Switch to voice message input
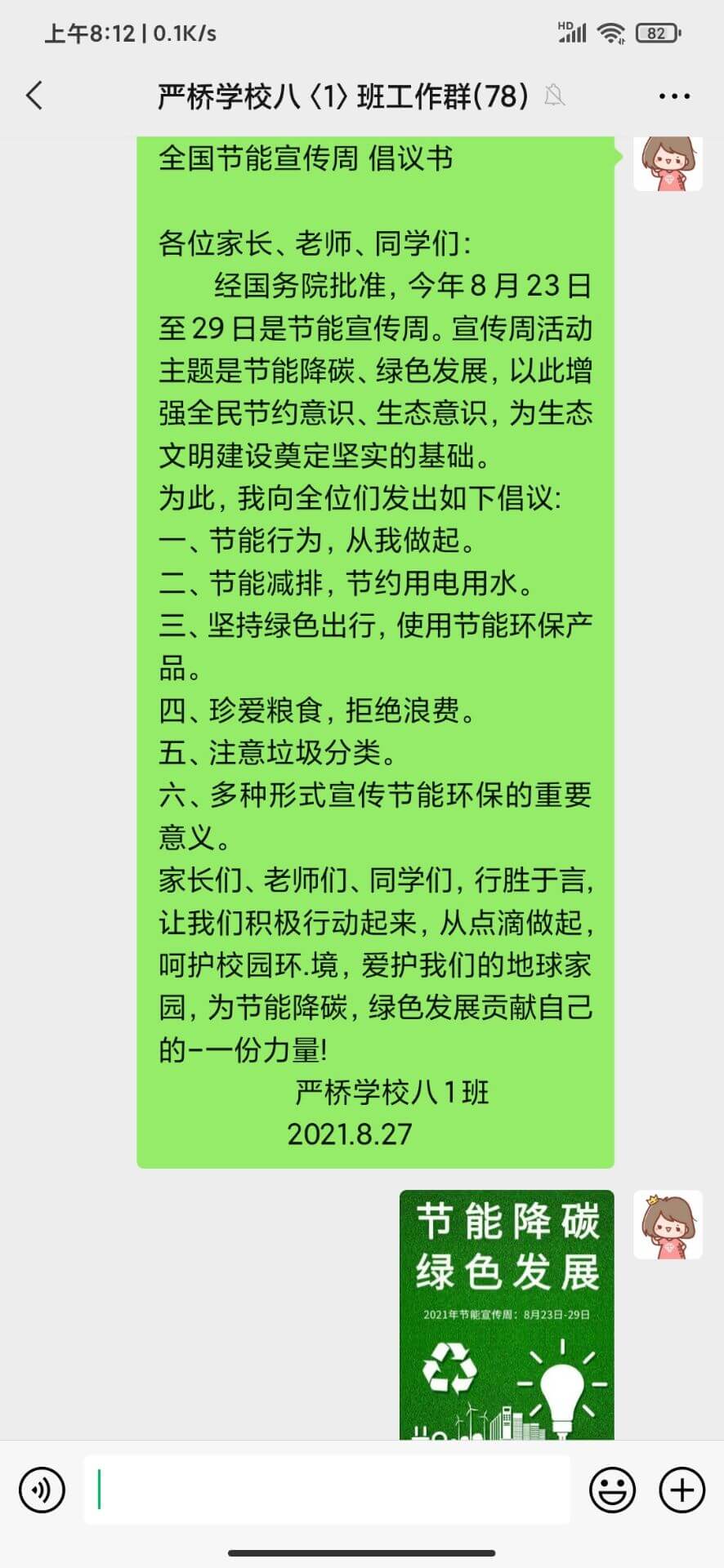The image size is (724, 1568). coord(42,1490)
